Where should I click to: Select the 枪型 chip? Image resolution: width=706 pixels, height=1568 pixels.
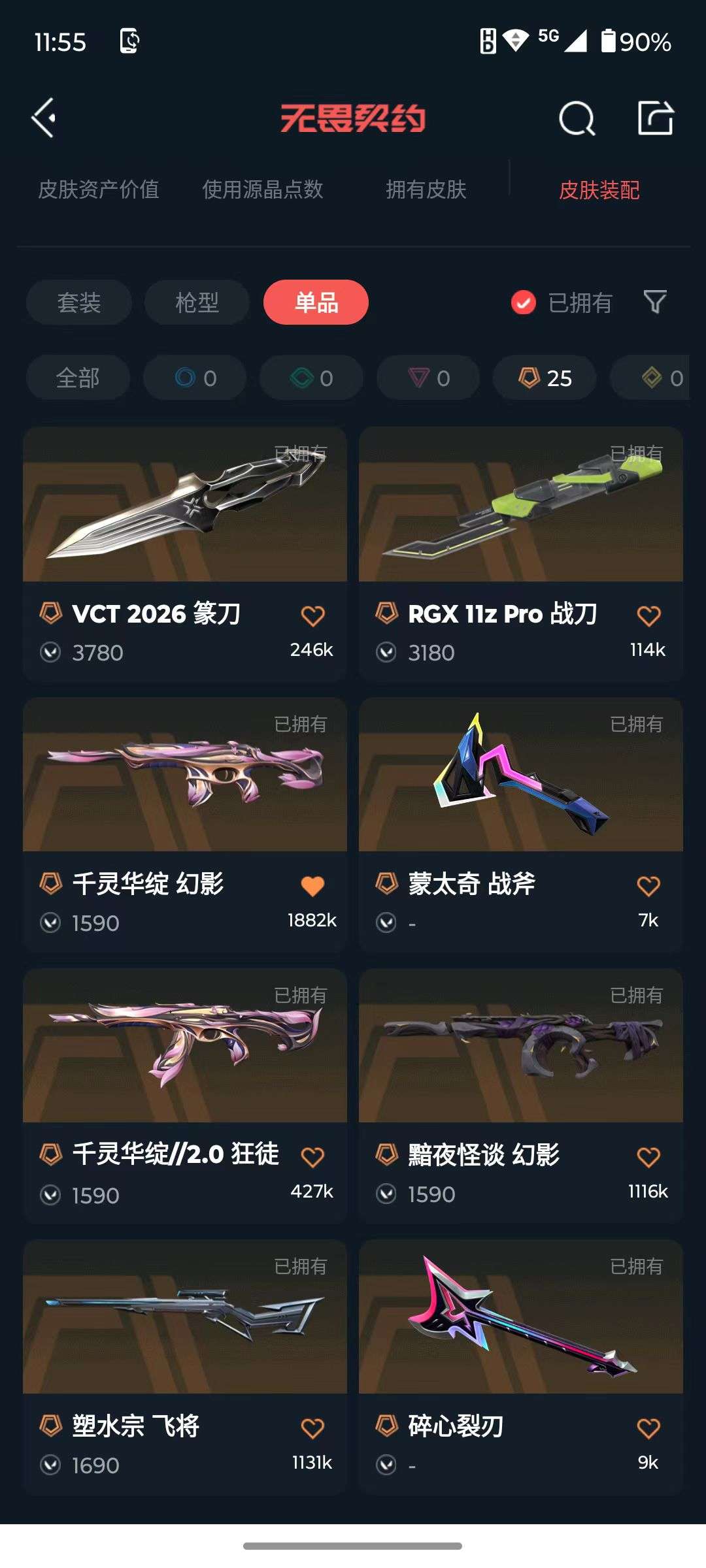click(197, 302)
